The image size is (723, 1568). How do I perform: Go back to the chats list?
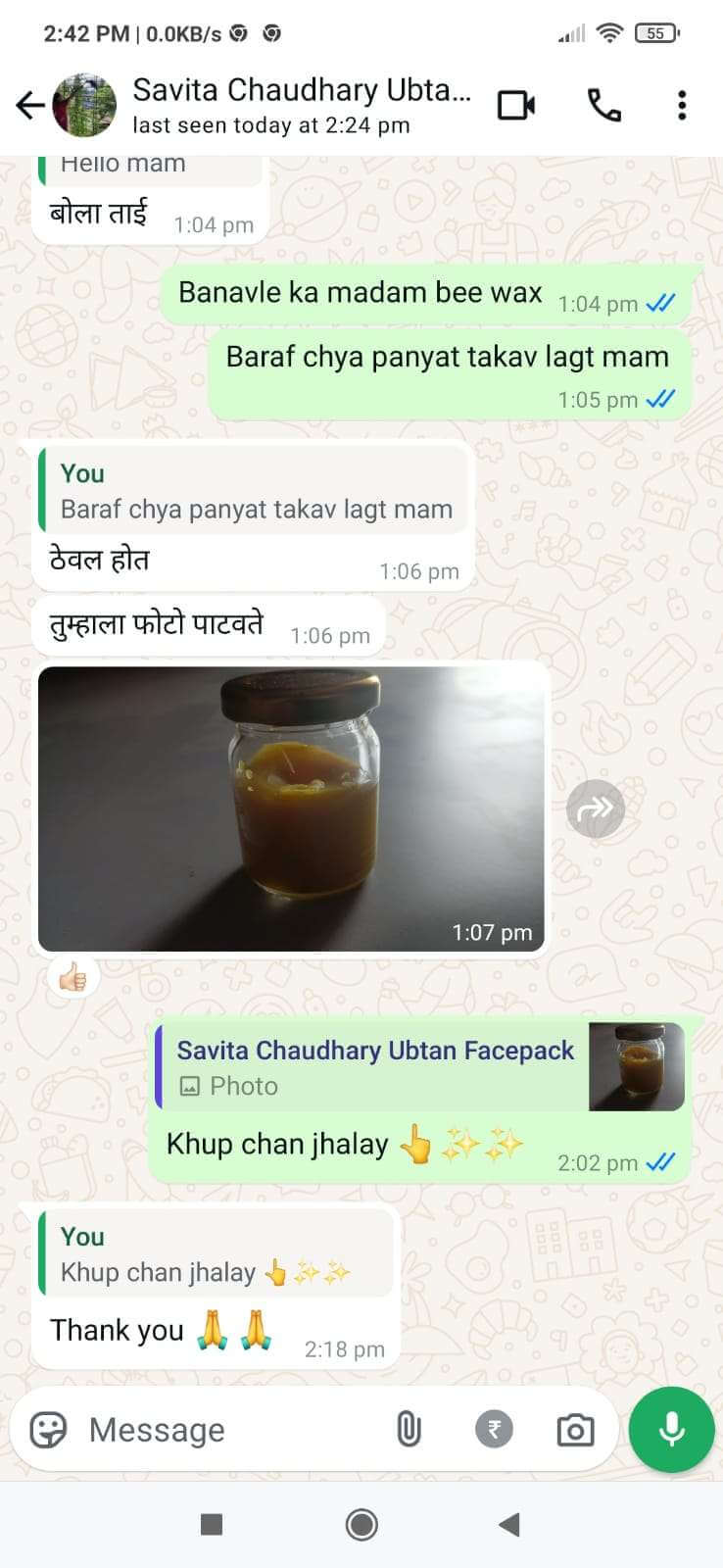pos(30,105)
